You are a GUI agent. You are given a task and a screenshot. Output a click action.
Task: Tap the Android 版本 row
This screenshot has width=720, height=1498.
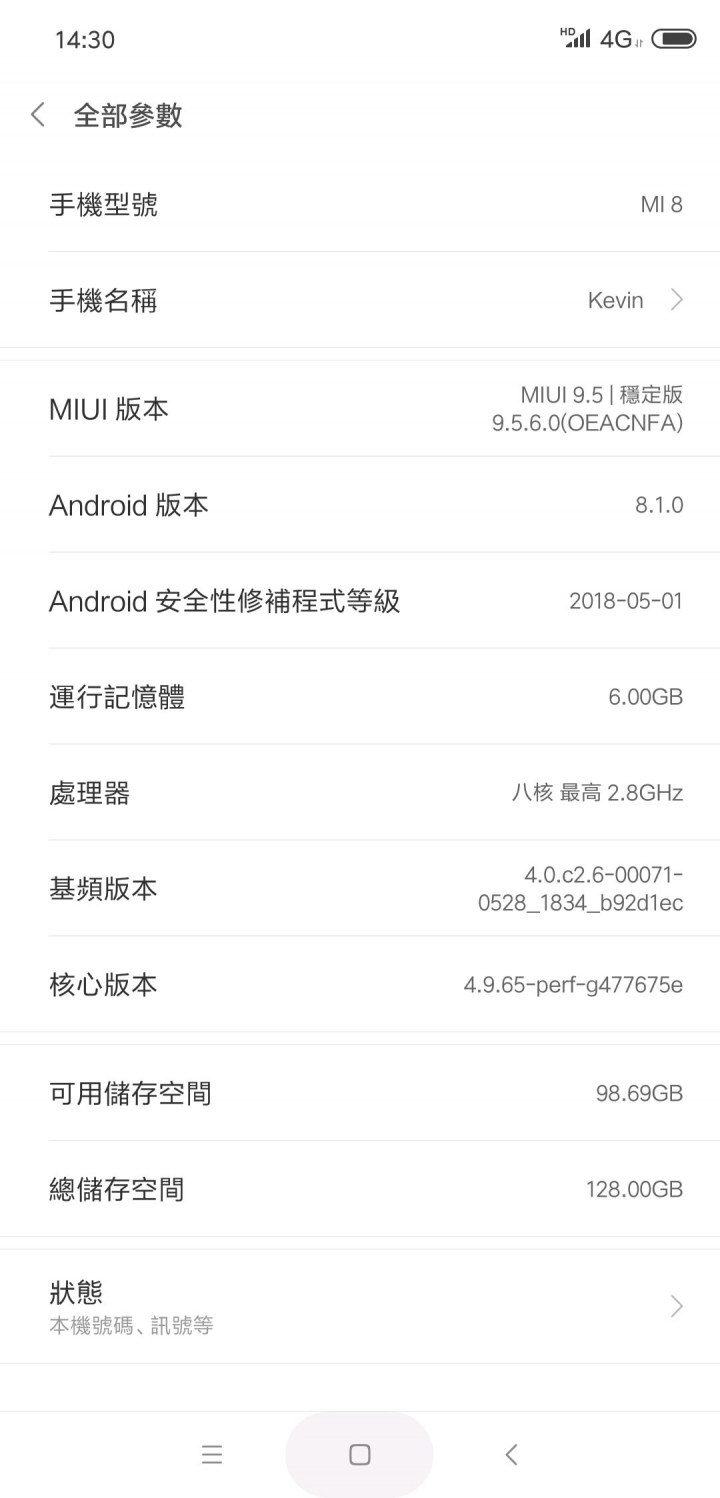[x=360, y=505]
